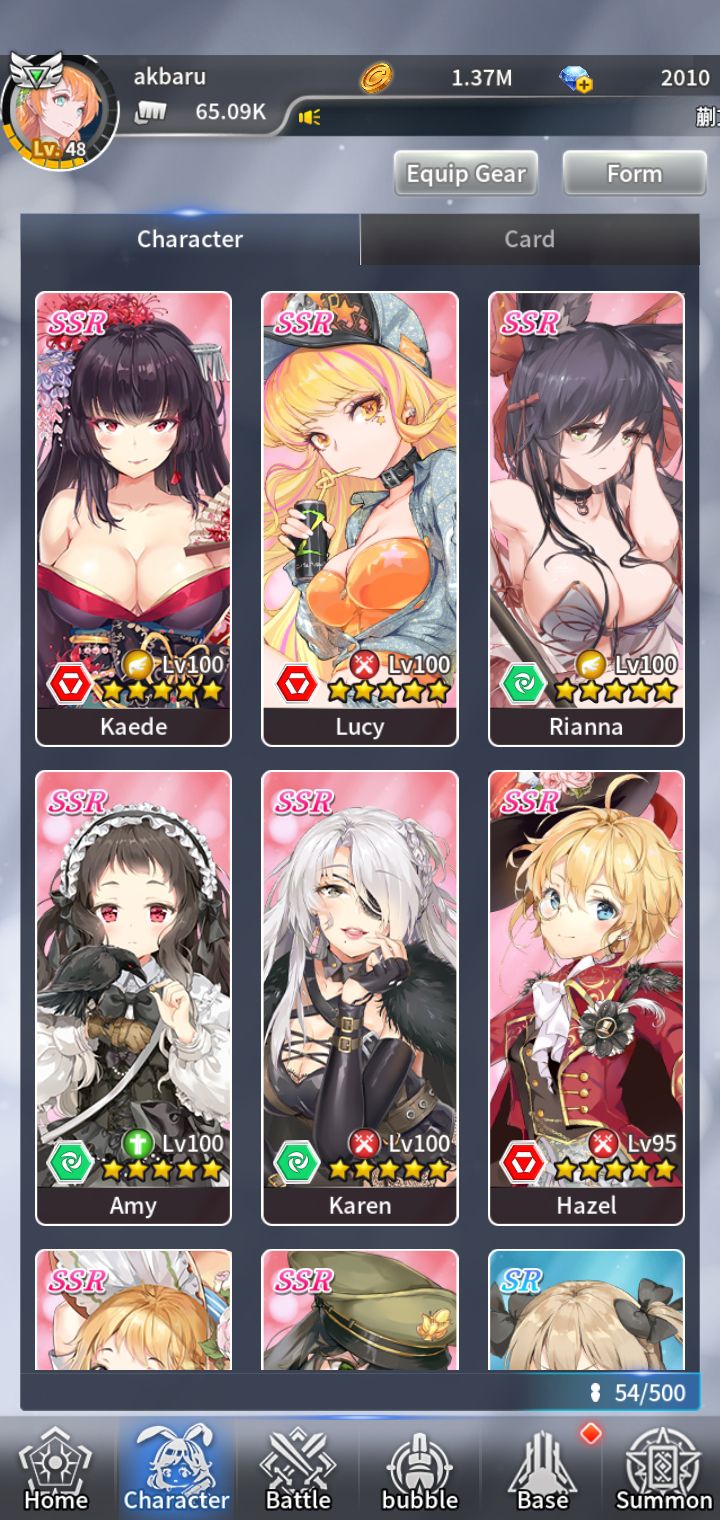
Task: Open the bubble tab
Action: (x=420, y=1470)
